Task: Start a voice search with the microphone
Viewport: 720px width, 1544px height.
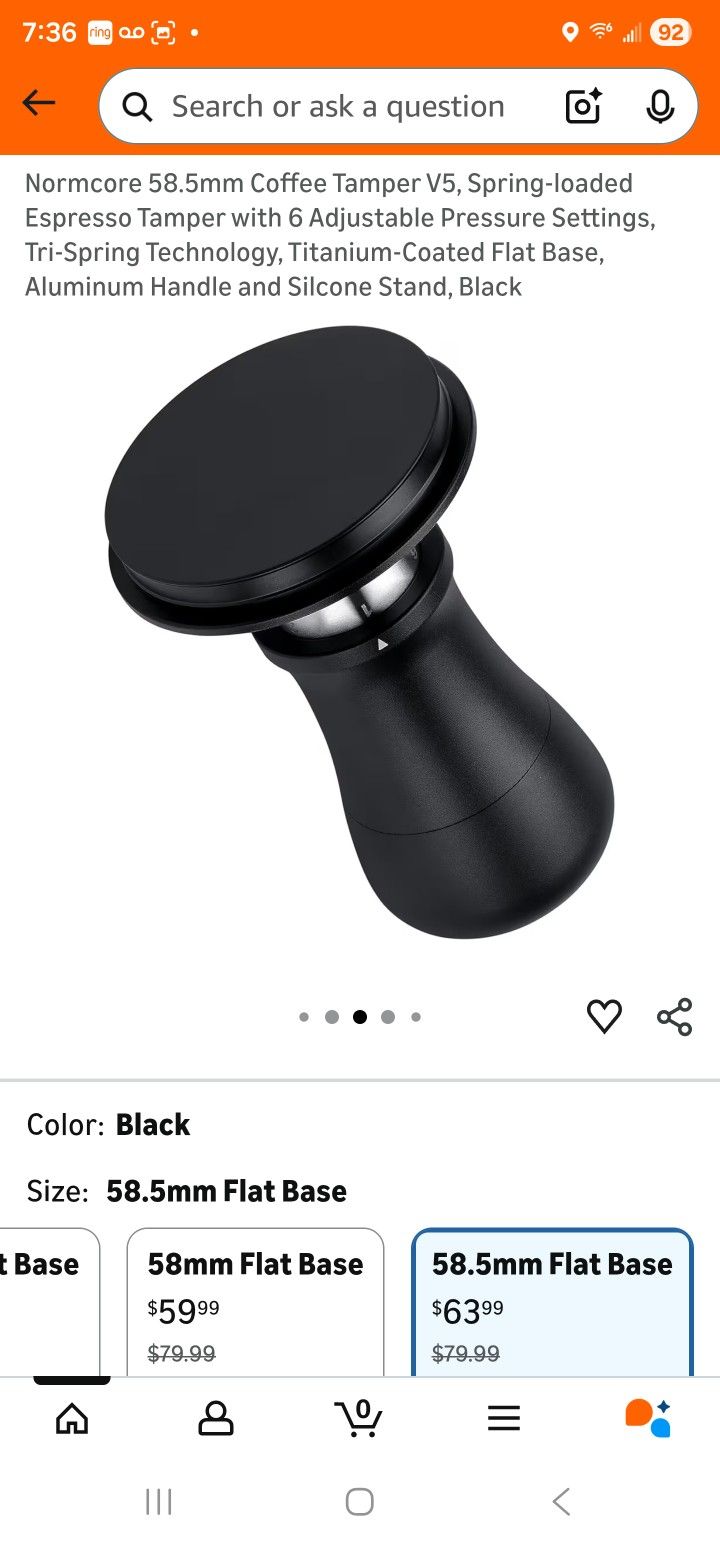Action: [660, 106]
